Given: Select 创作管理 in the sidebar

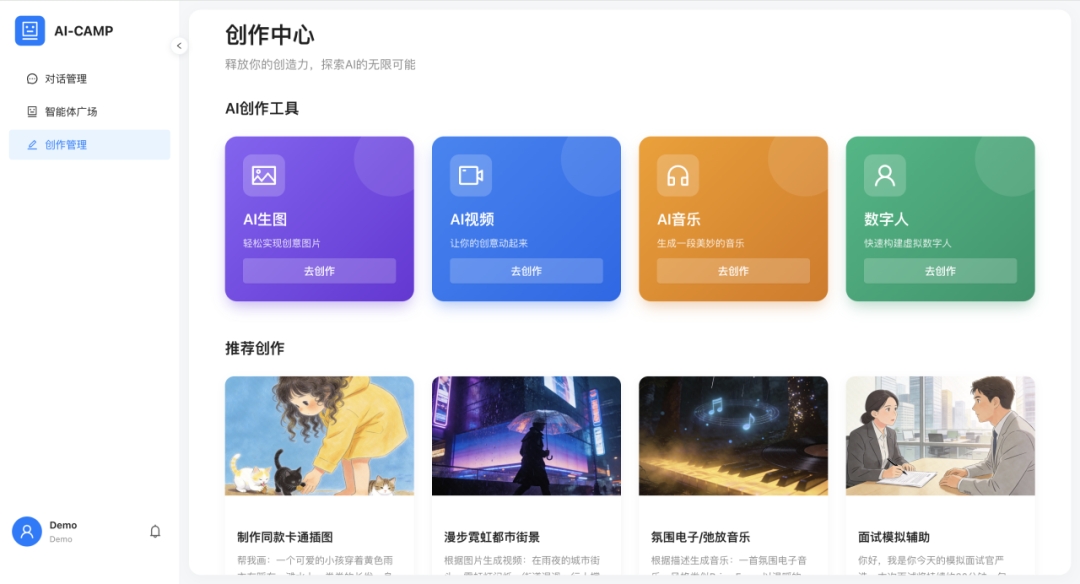Looking at the screenshot, I should coord(66,145).
